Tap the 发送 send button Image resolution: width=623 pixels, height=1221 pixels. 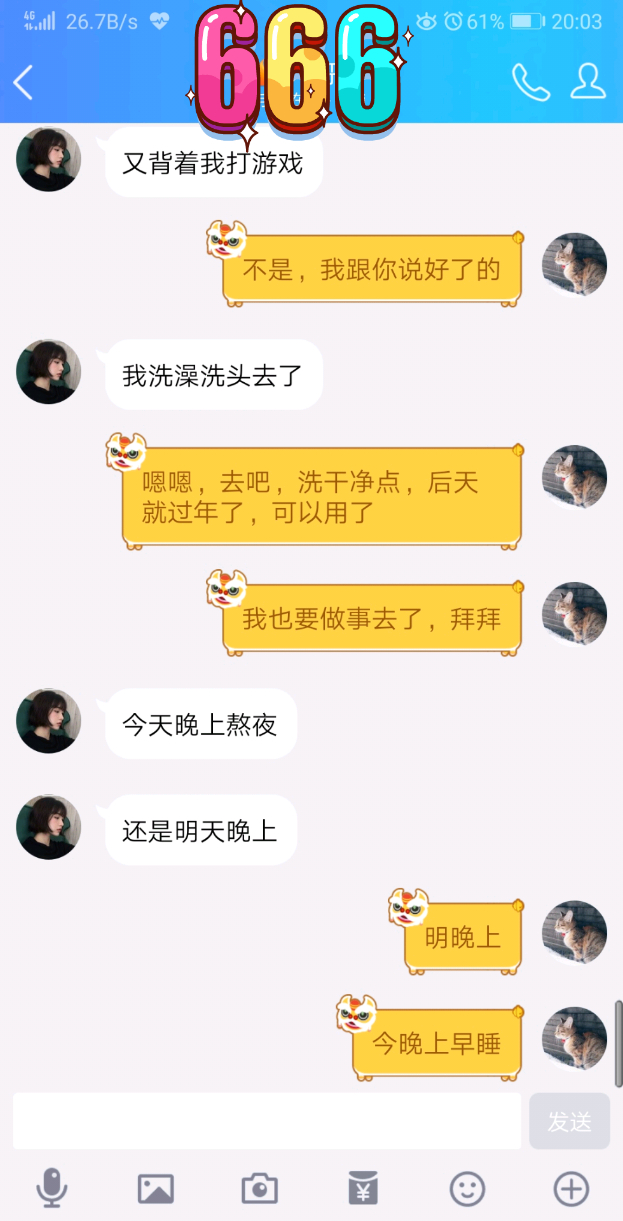[569, 1121]
